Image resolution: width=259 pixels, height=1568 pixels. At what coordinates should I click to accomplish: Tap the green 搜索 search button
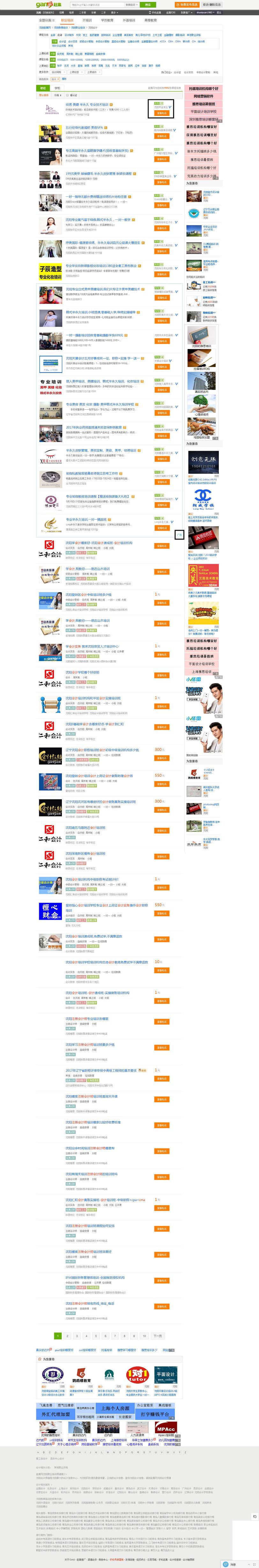[x=148, y=4]
